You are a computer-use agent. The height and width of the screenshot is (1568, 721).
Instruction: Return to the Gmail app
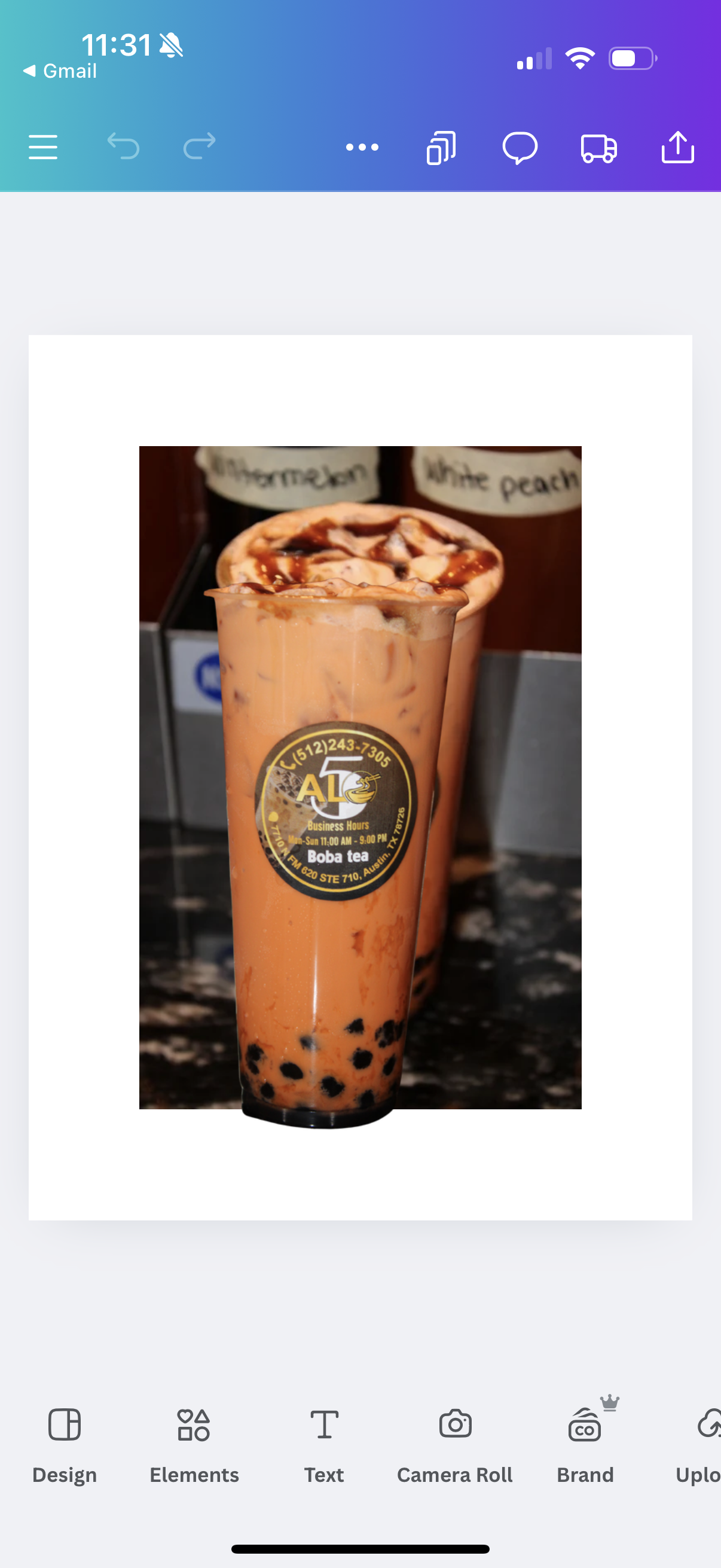coord(60,71)
